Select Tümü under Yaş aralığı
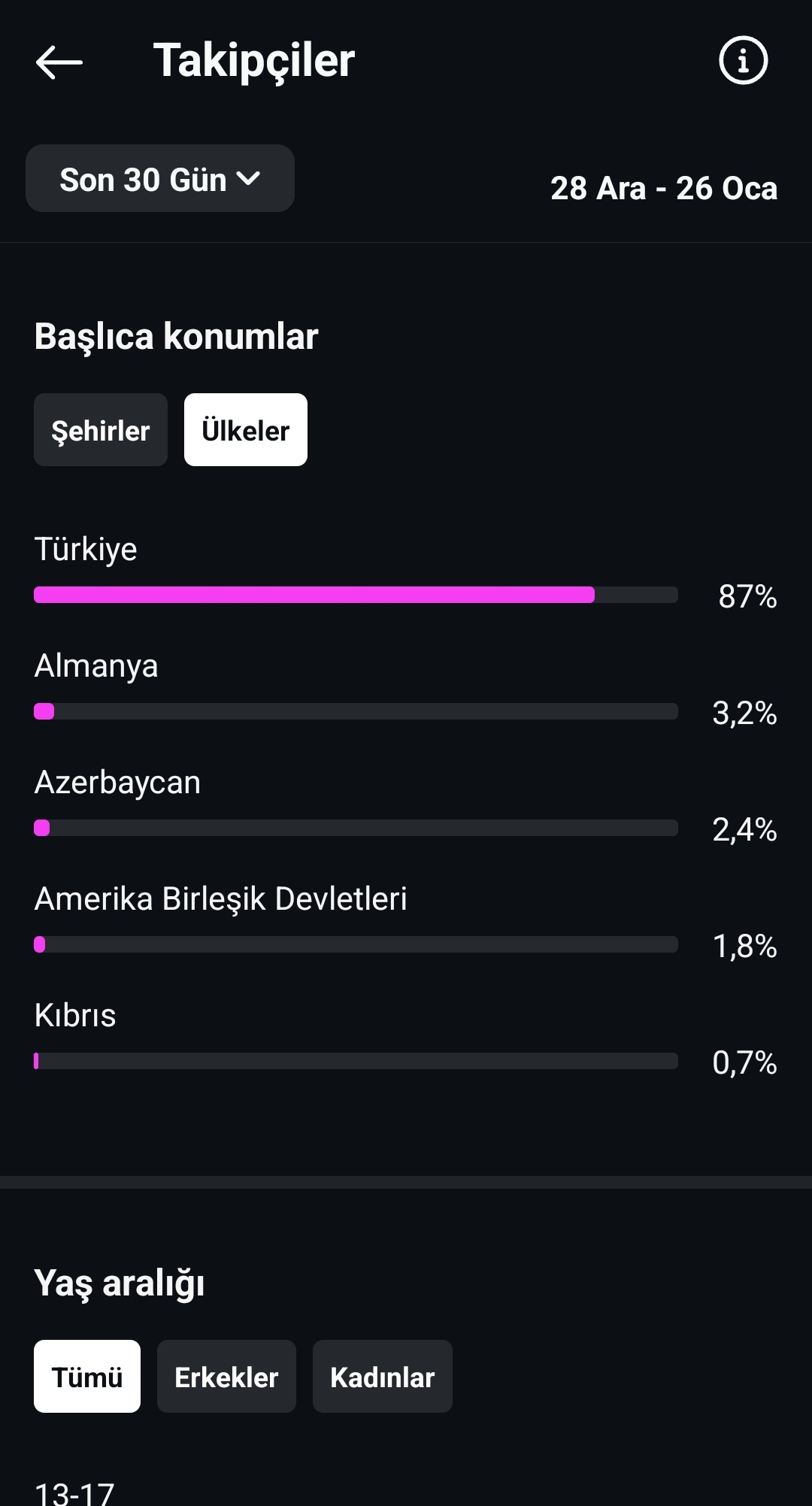 (87, 1377)
